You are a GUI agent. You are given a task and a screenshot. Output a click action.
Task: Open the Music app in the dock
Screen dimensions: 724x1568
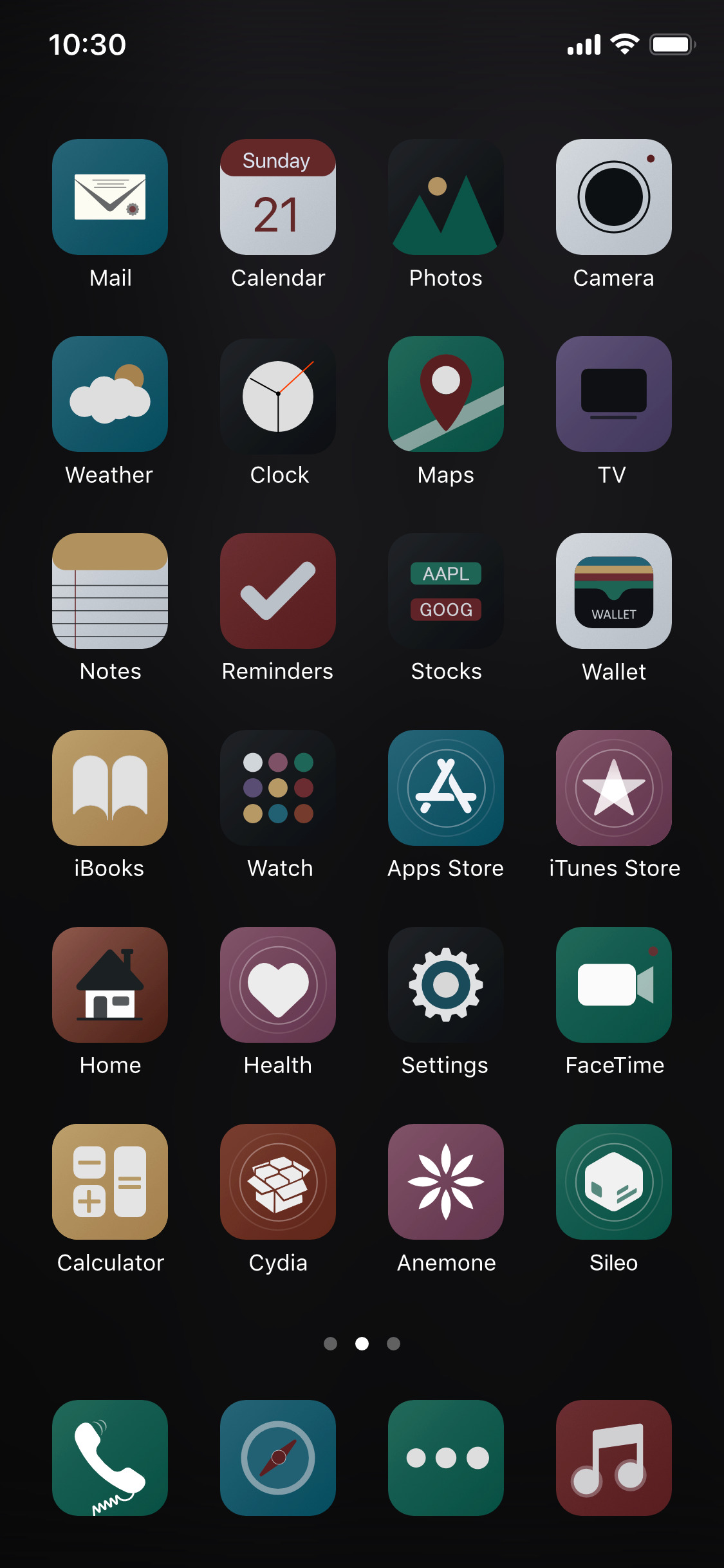click(x=614, y=1458)
